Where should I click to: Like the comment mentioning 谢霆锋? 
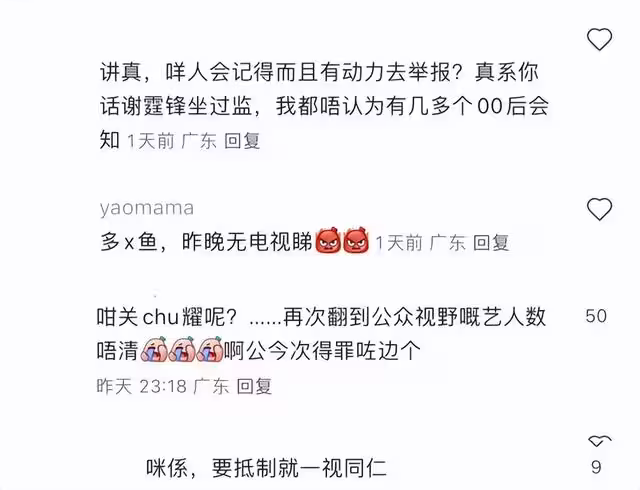[x=598, y=41]
